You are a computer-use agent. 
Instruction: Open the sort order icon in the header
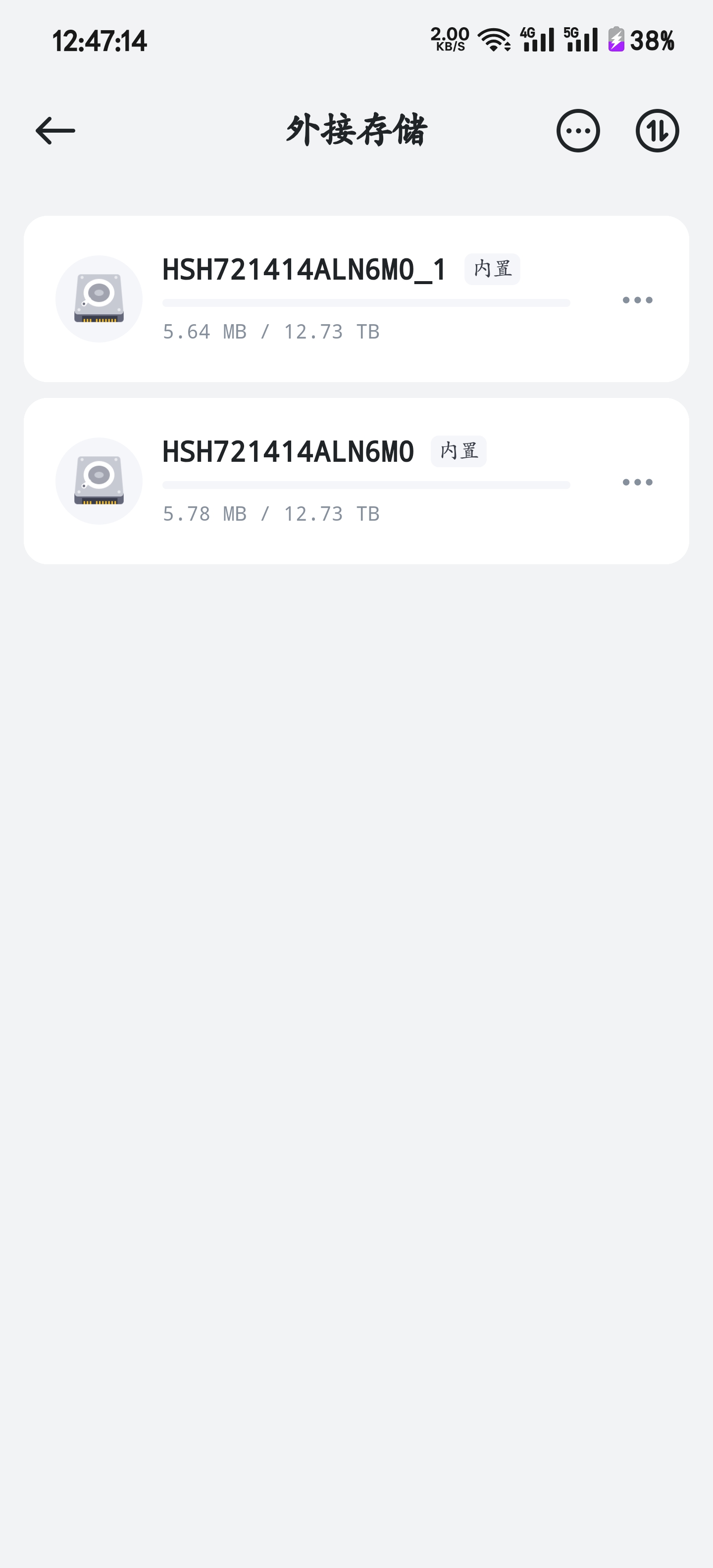658,130
